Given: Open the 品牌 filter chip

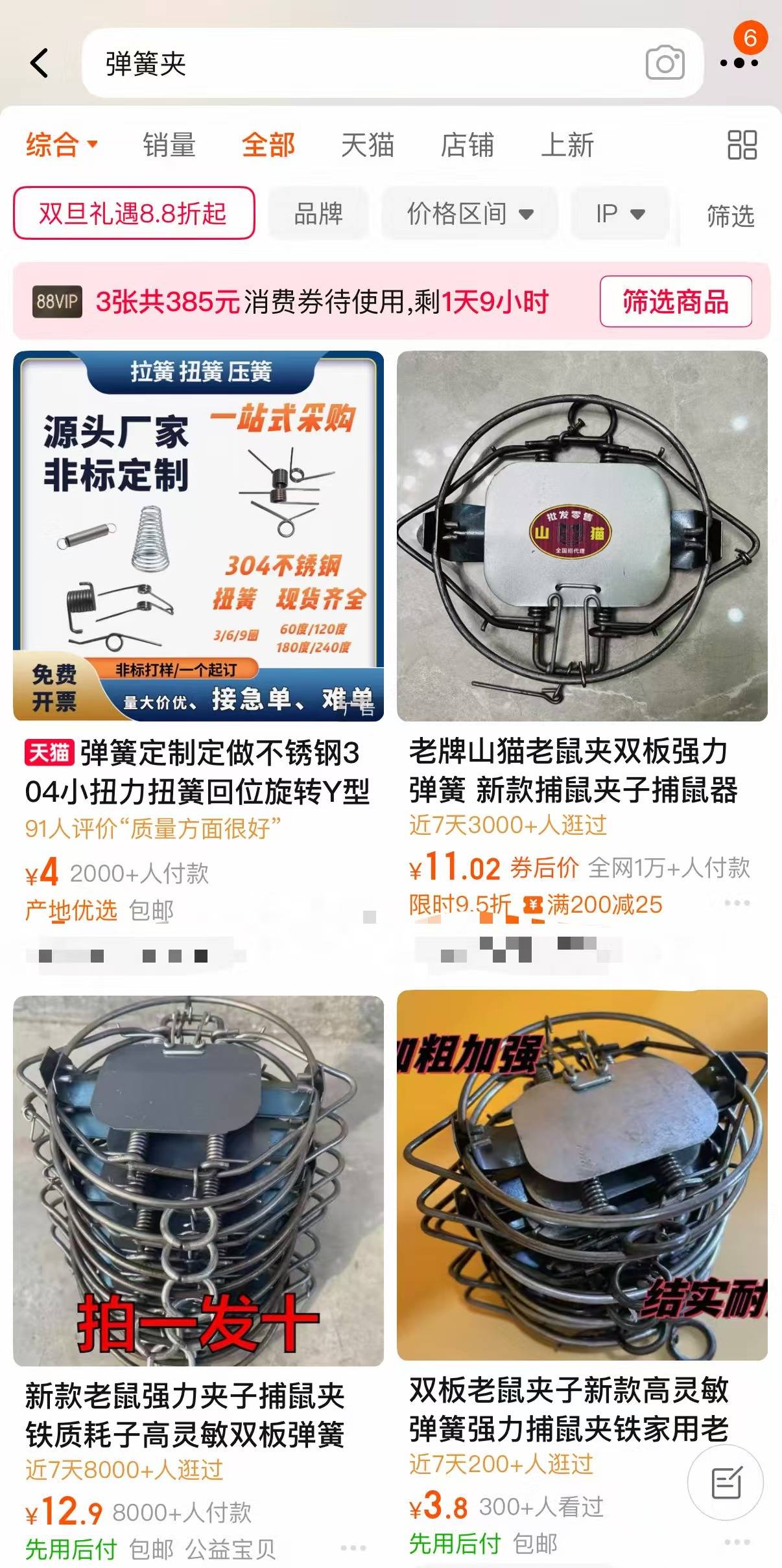Looking at the screenshot, I should pos(318,213).
